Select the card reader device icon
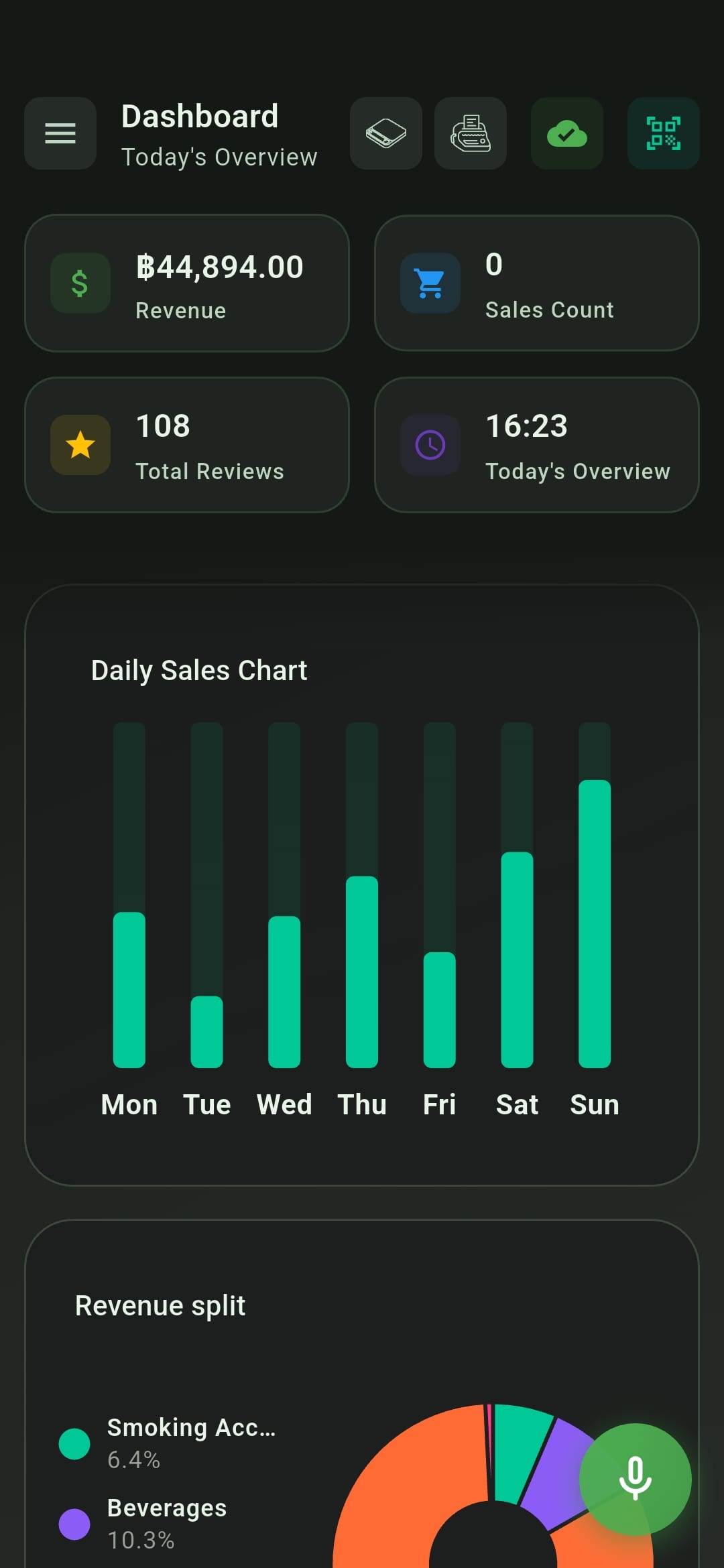 click(385, 133)
